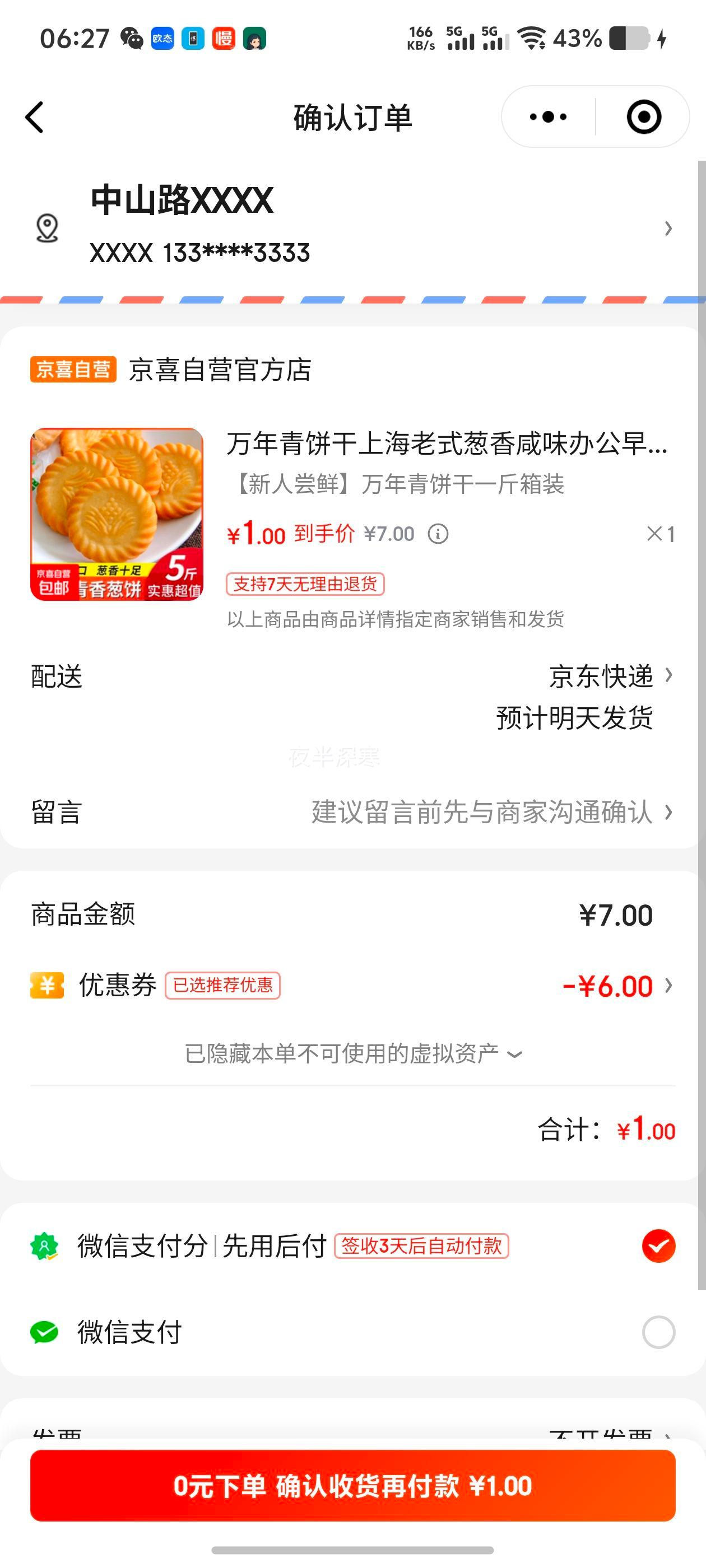Viewport: 706px width, 1568px height.
Task: Expand 已隐藏本单不可使用的虚拟资产 section
Action: coord(352,1051)
